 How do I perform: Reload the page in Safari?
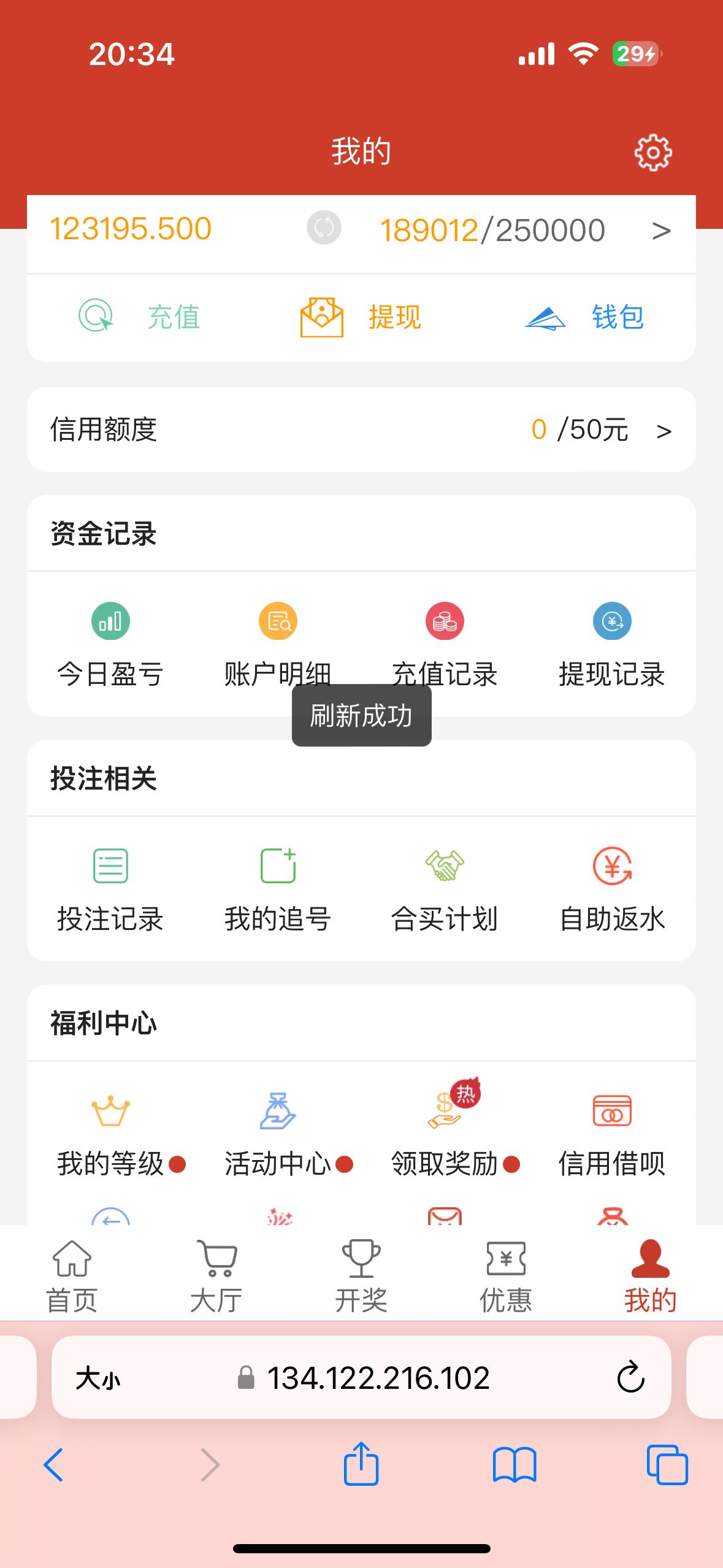pyautogui.click(x=630, y=1378)
